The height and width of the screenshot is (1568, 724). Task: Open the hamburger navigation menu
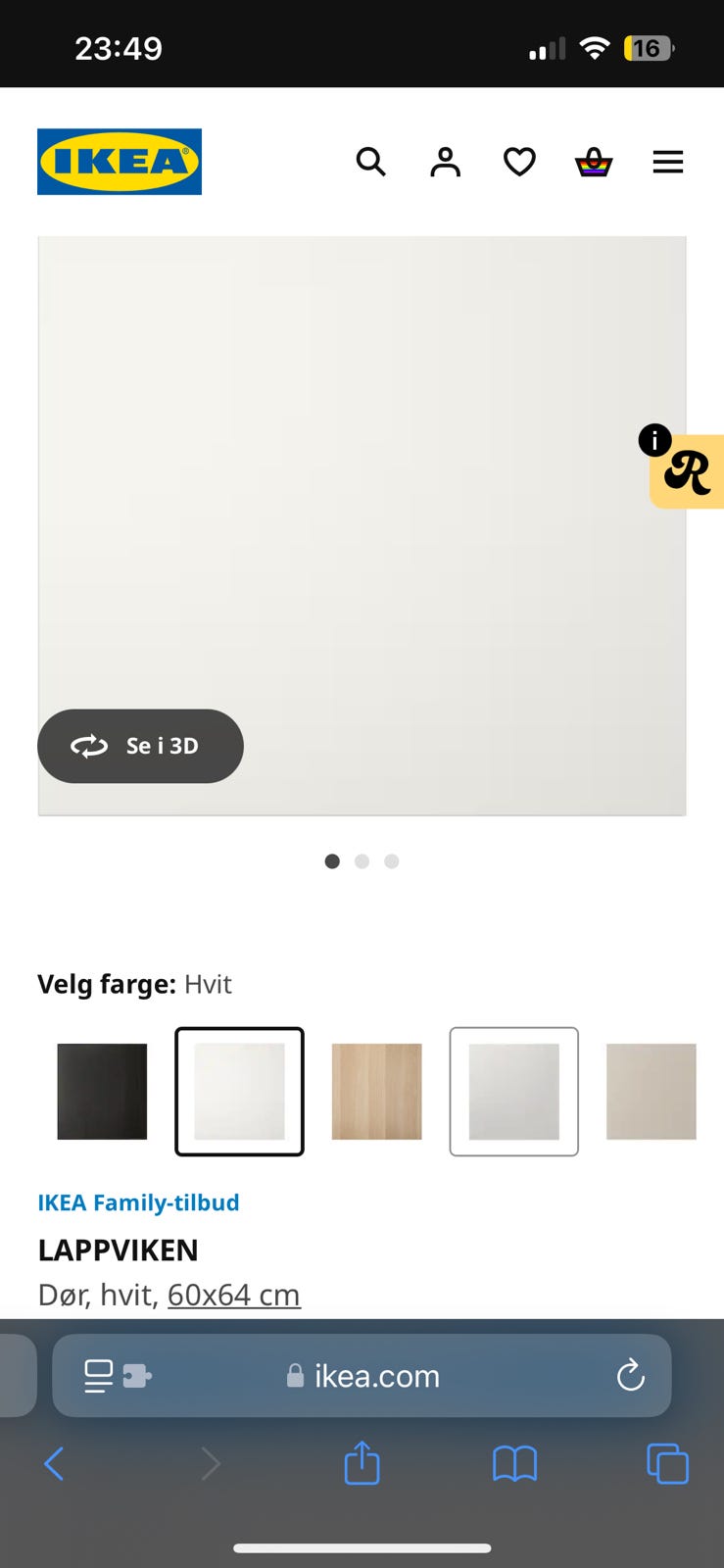668,162
